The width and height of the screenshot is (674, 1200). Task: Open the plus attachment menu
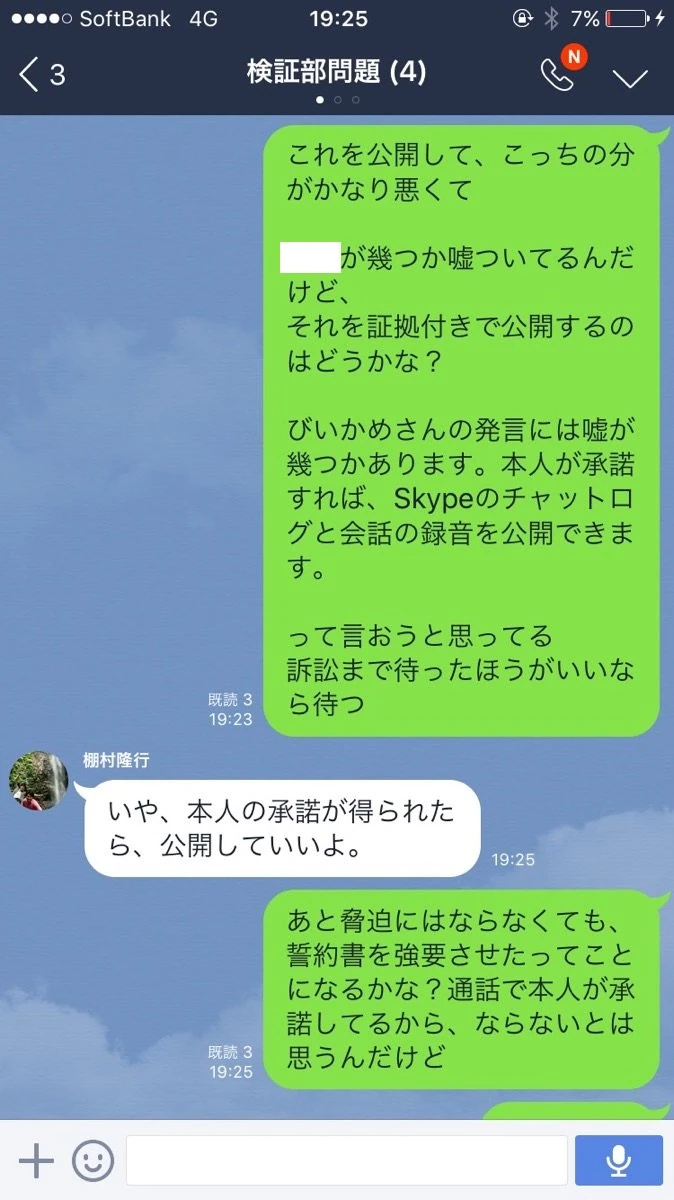[36, 1160]
